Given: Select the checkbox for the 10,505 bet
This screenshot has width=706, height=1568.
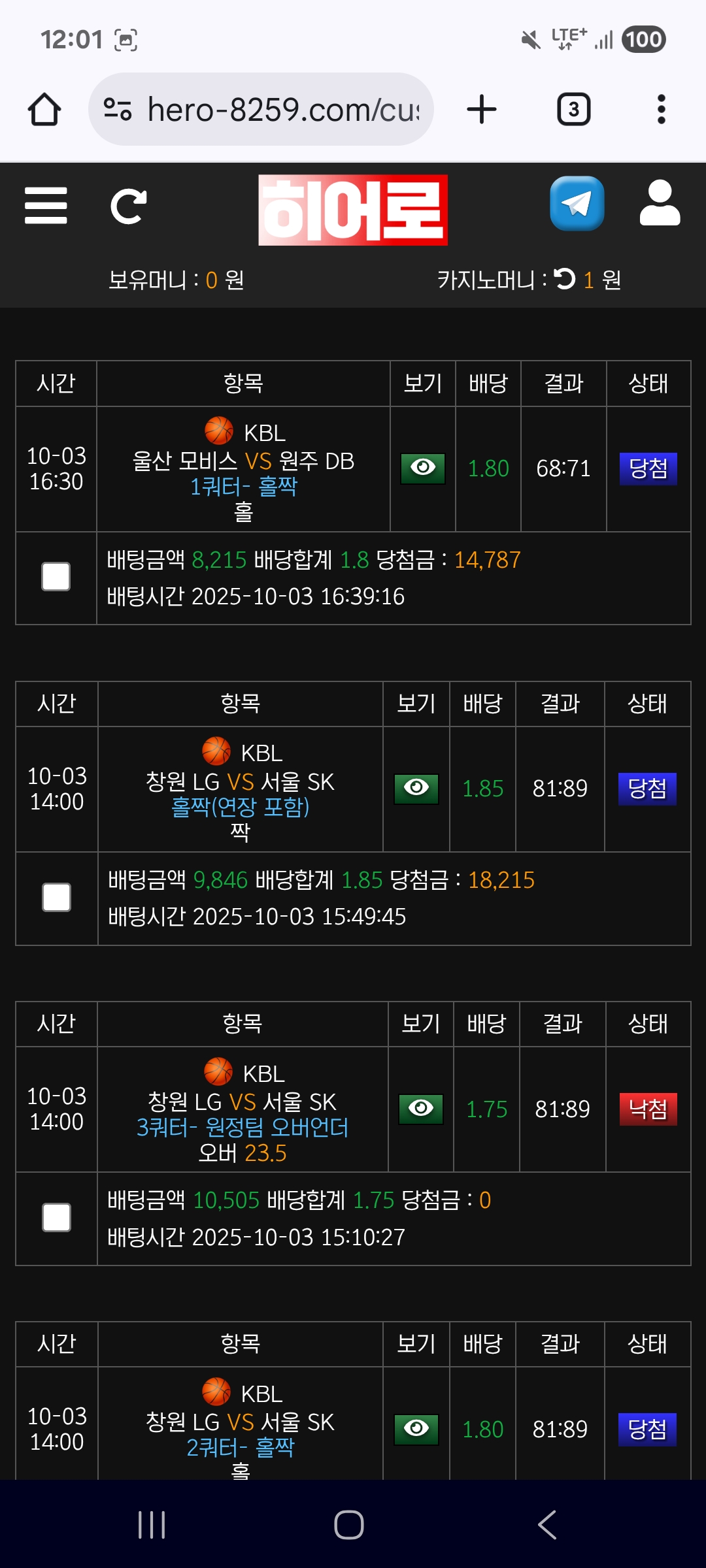Looking at the screenshot, I should pos(56,1217).
